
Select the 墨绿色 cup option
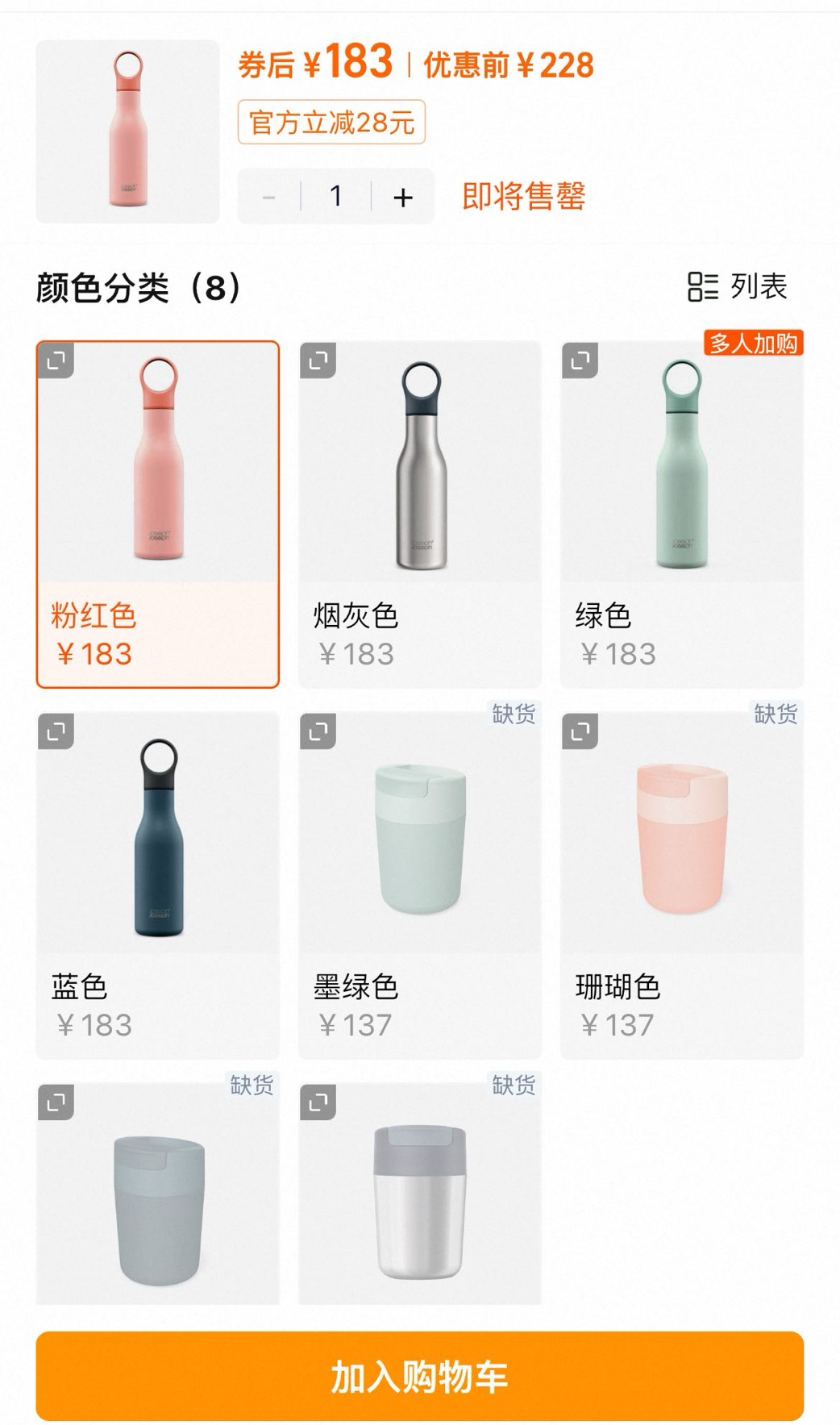pyautogui.click(x=419, y=885)
